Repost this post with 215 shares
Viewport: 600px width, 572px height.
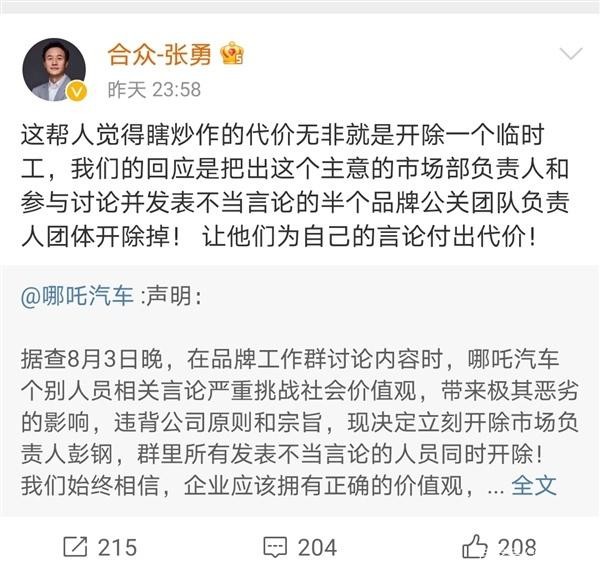99,547
